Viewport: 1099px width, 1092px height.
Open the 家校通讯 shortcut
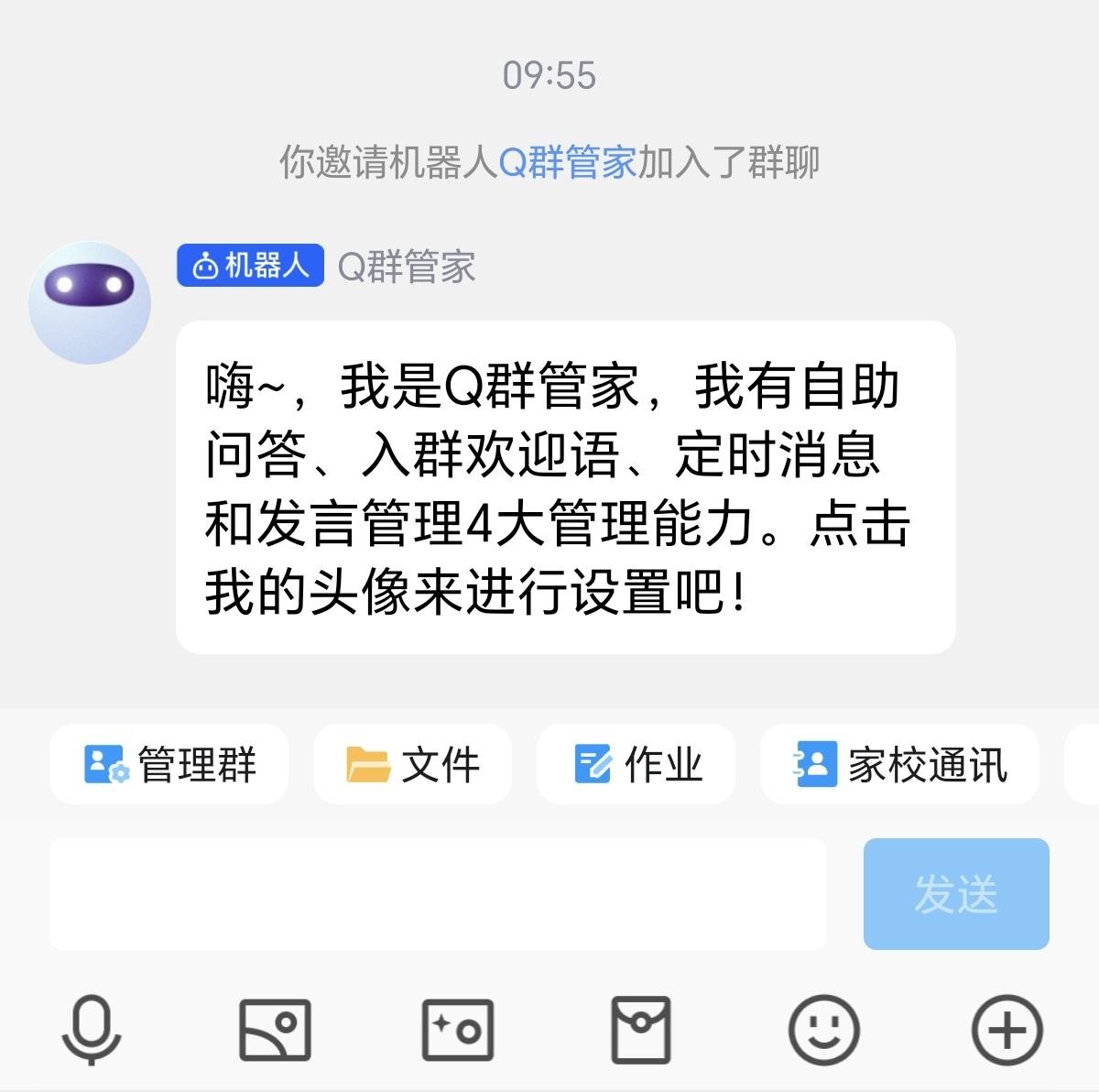point(899,764)
